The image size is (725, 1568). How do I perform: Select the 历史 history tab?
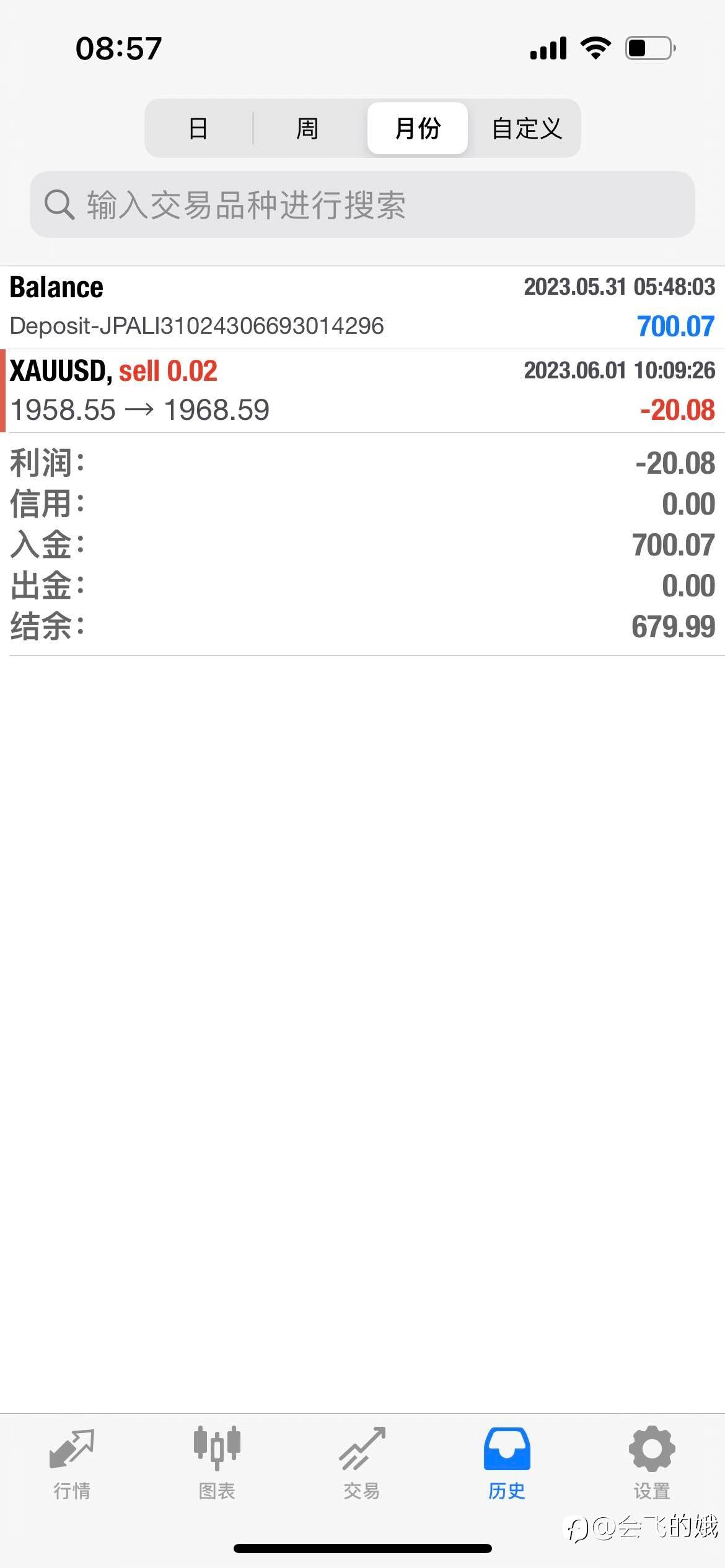507,1464
